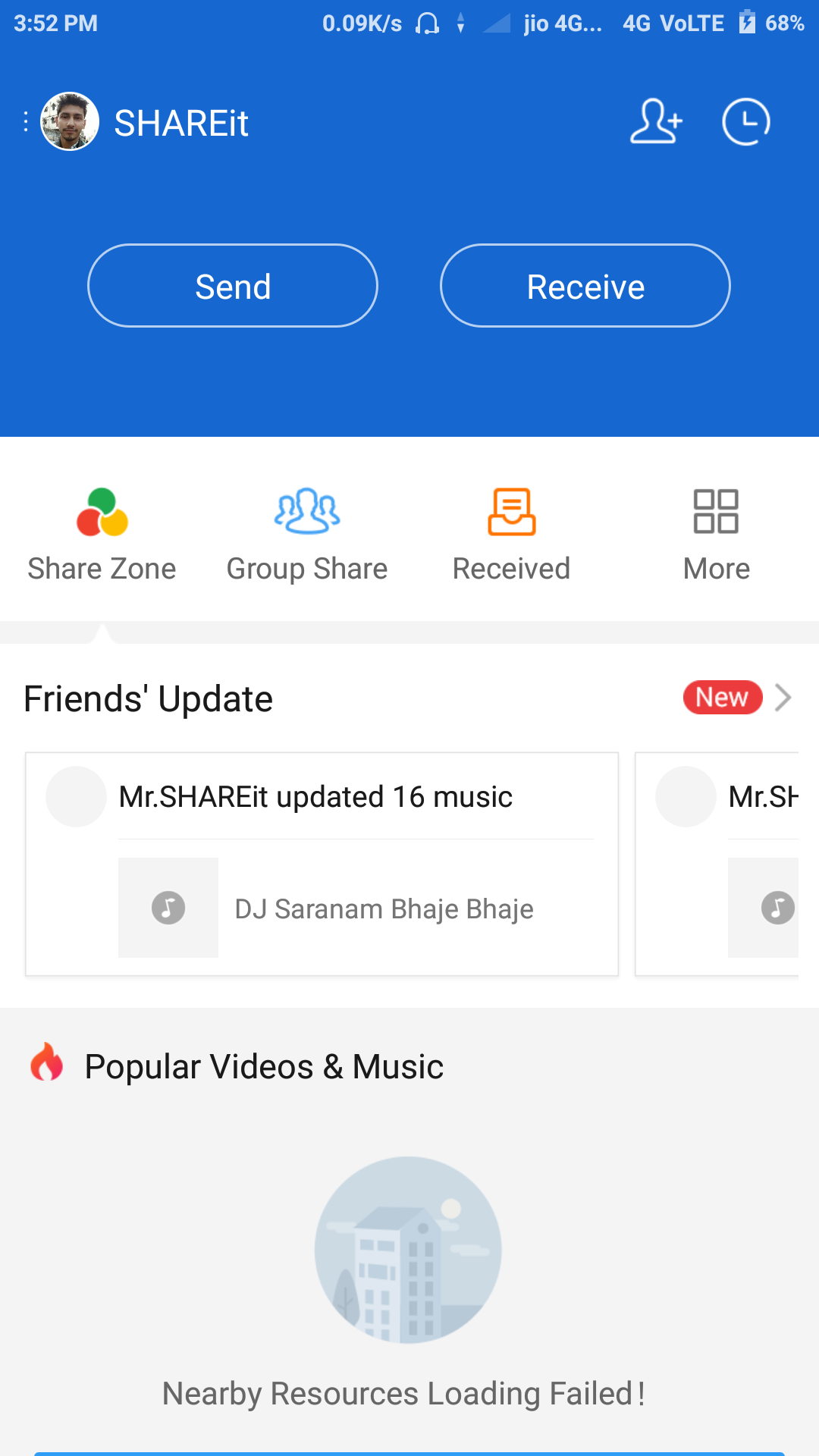This screenshot has height=1456, width=819.
Task: Open Mr.SHAREit updated 16 music card
Action: 315,797
